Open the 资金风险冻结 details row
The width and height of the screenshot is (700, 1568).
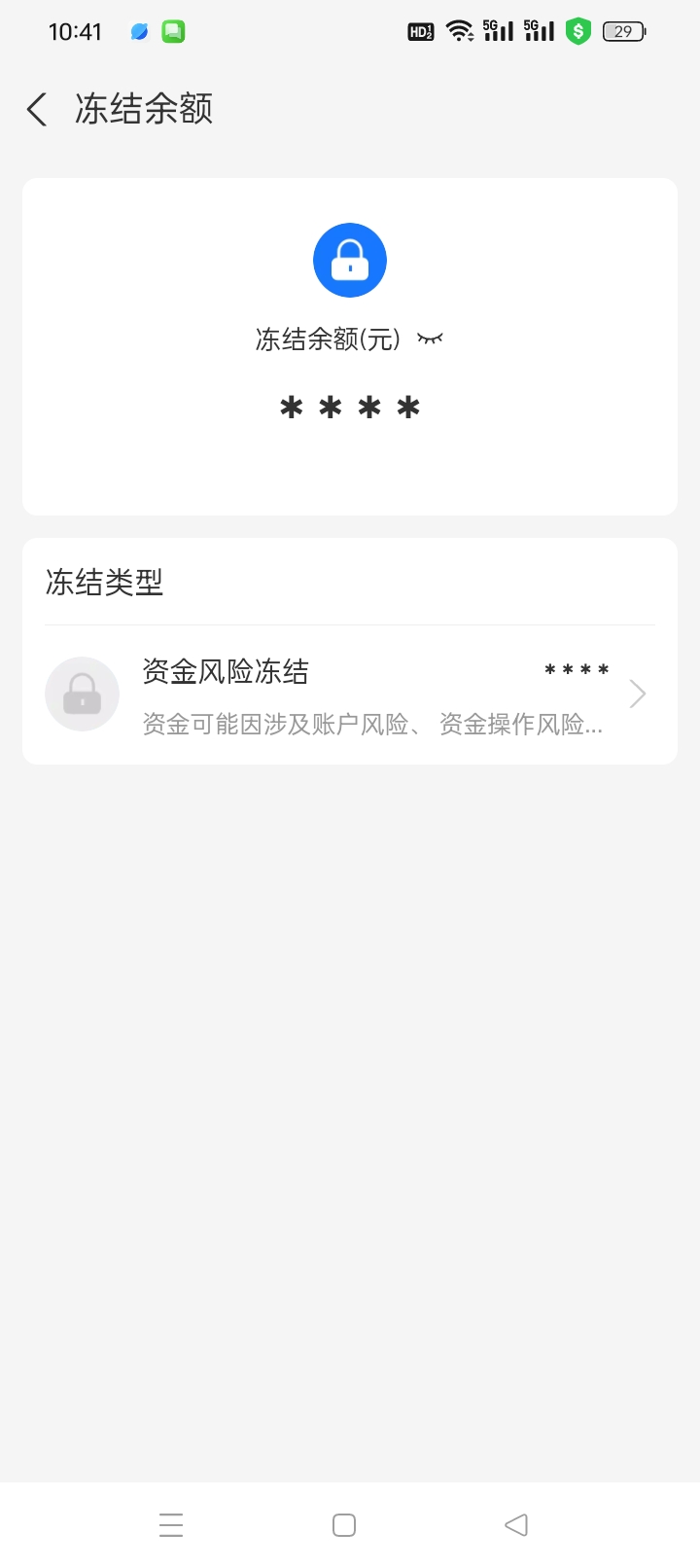[x=350, y=695]
